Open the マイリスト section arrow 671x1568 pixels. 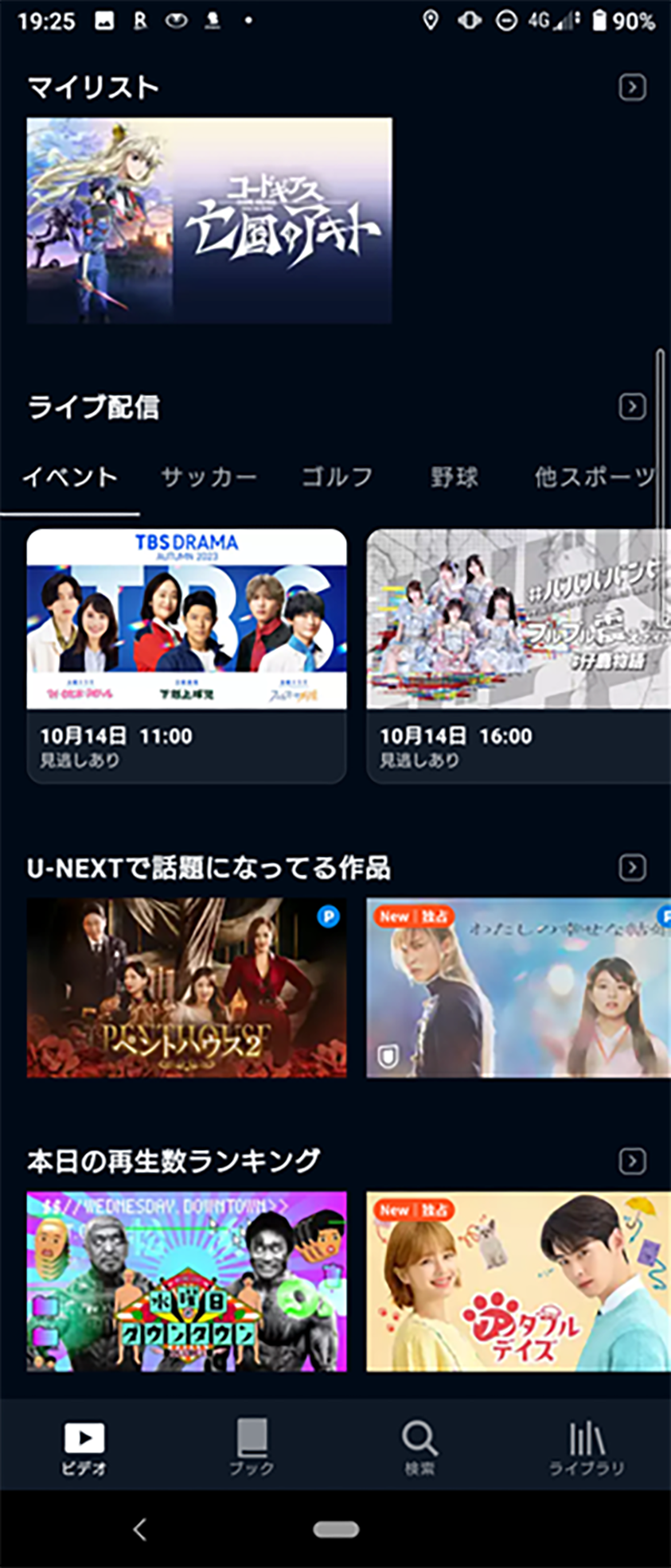tap(632, 87)
